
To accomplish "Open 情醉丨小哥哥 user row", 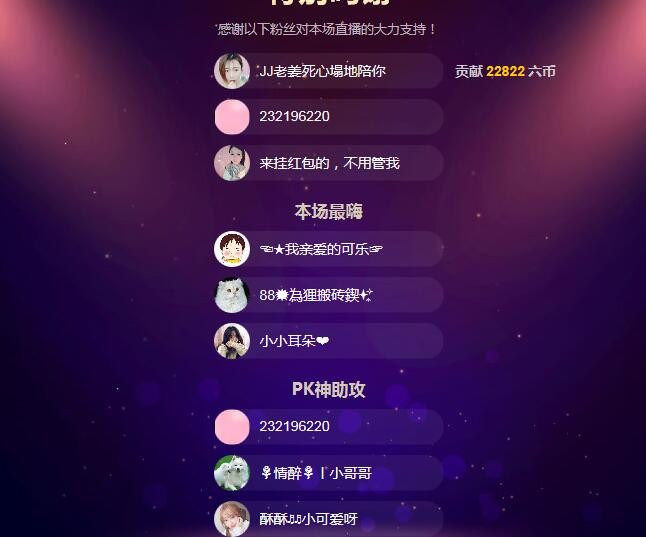I will point(328,473).
